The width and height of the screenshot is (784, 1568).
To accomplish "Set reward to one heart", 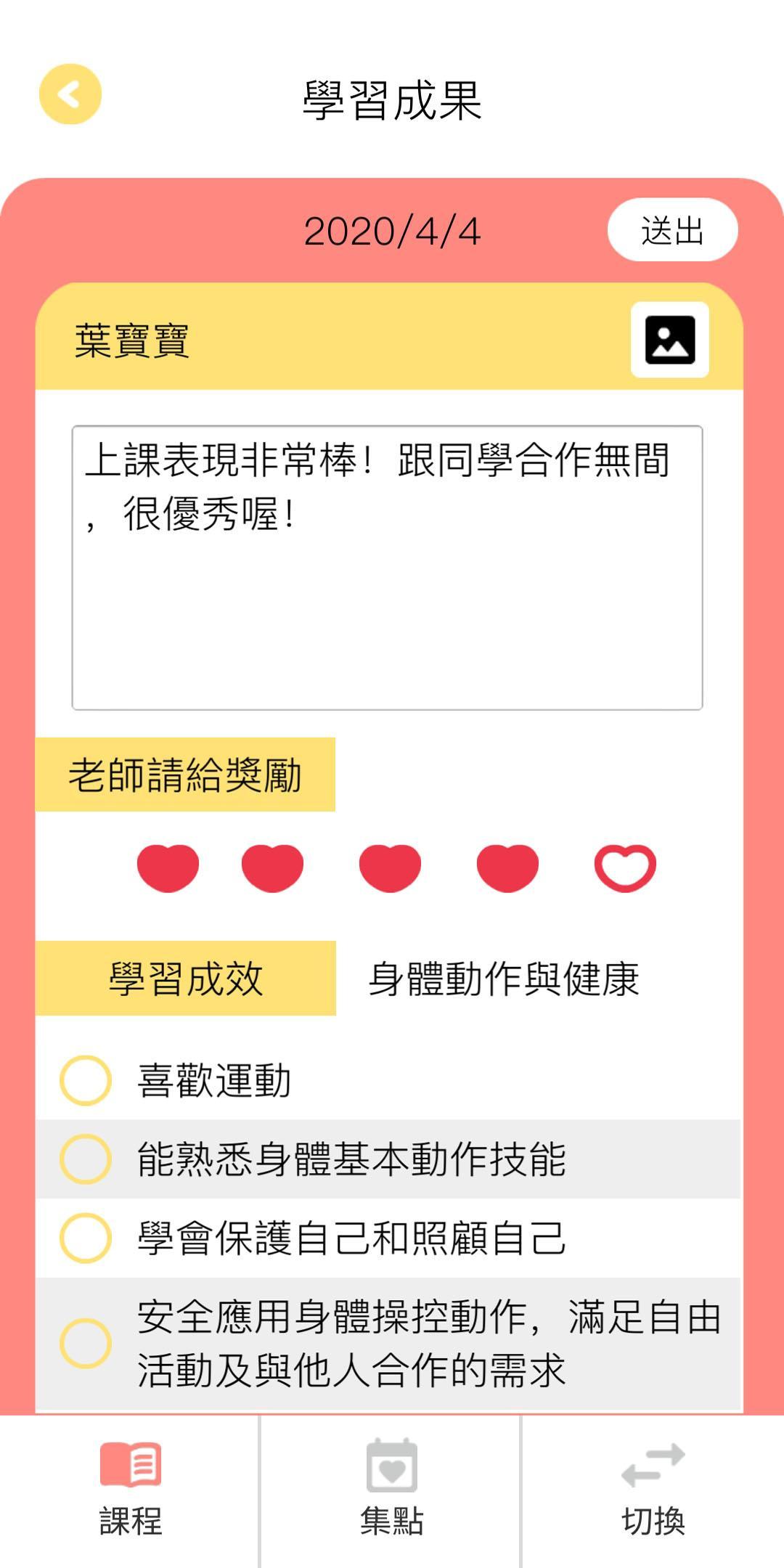I will [168, 867].
